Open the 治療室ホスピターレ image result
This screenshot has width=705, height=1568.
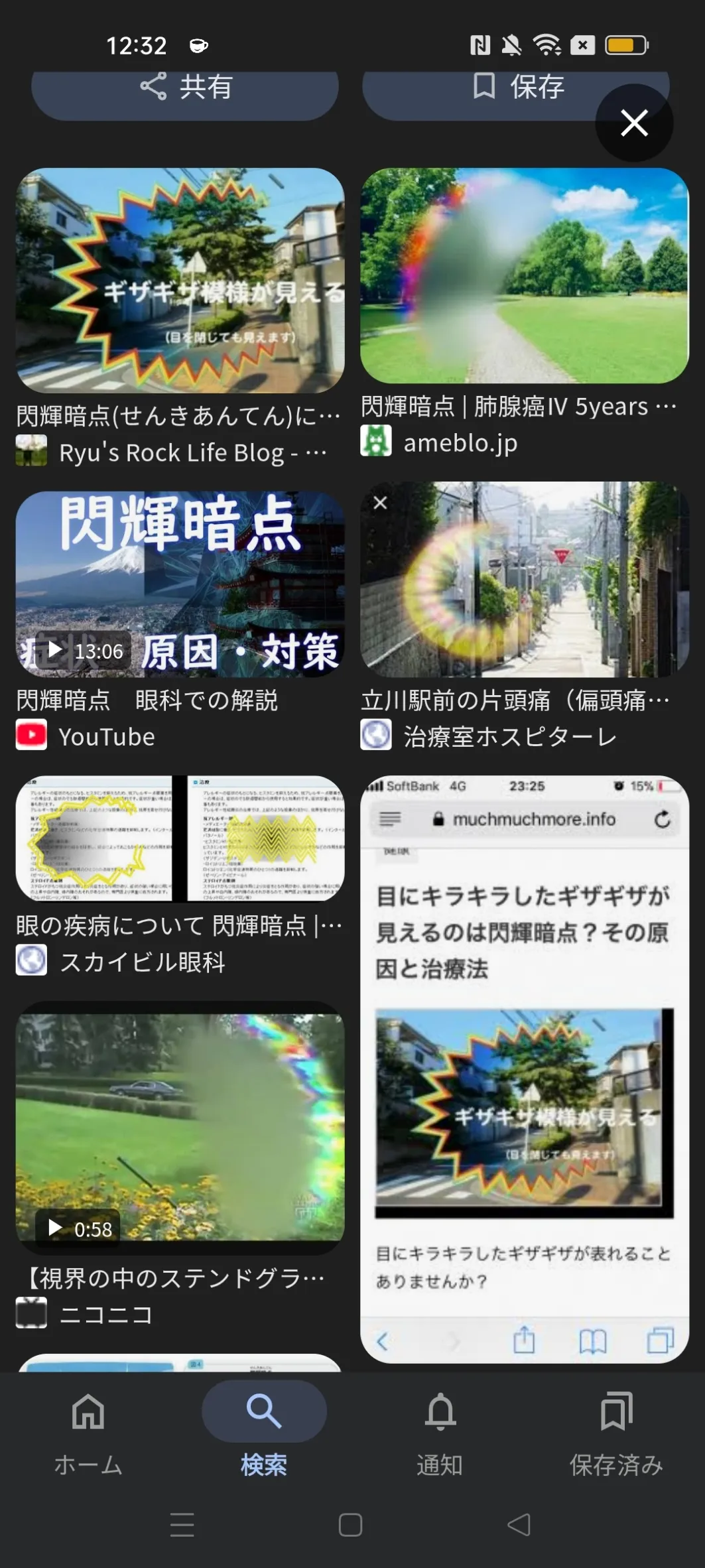[524, 580]
